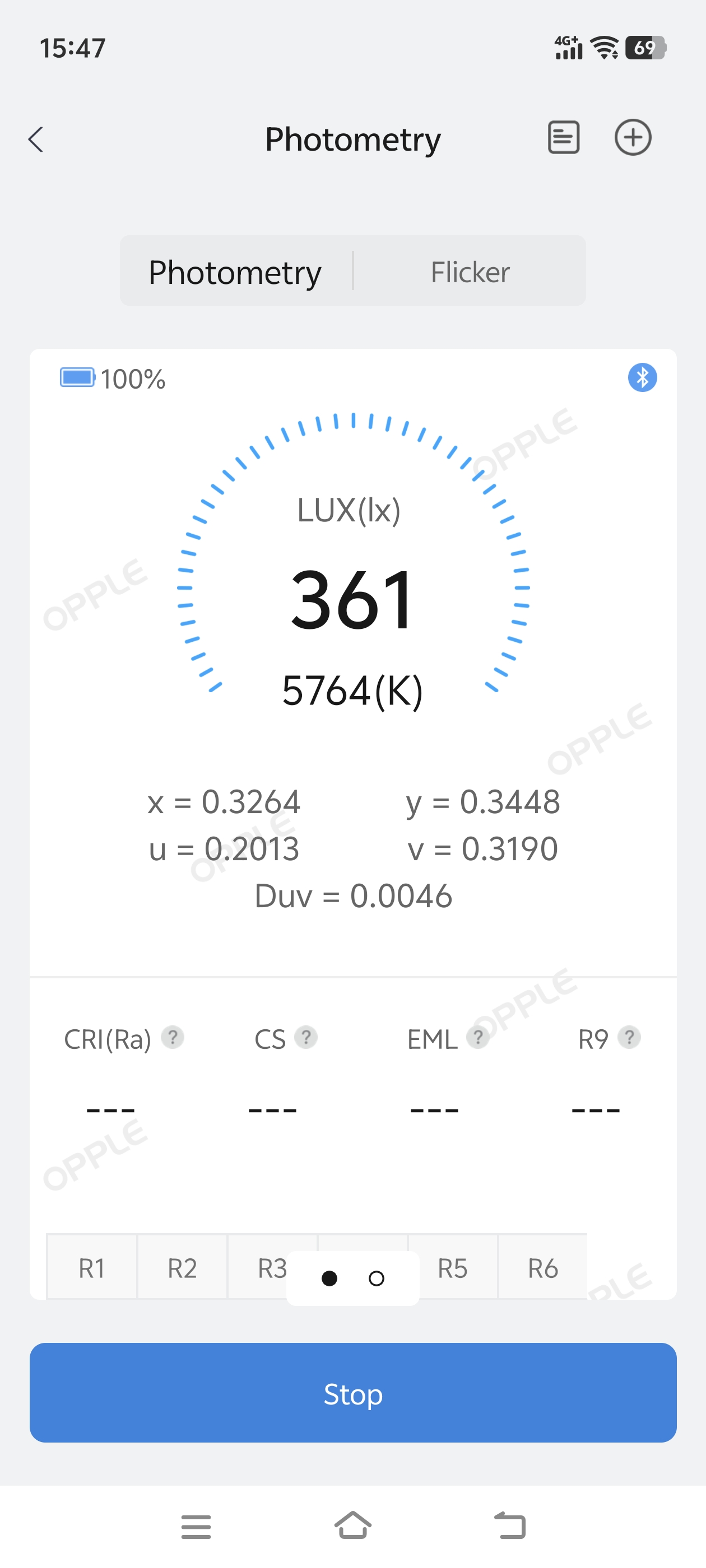Screen dimensions: 706x1568
Task: Open the measurement records list icon
Action: [x=563, y=138]
